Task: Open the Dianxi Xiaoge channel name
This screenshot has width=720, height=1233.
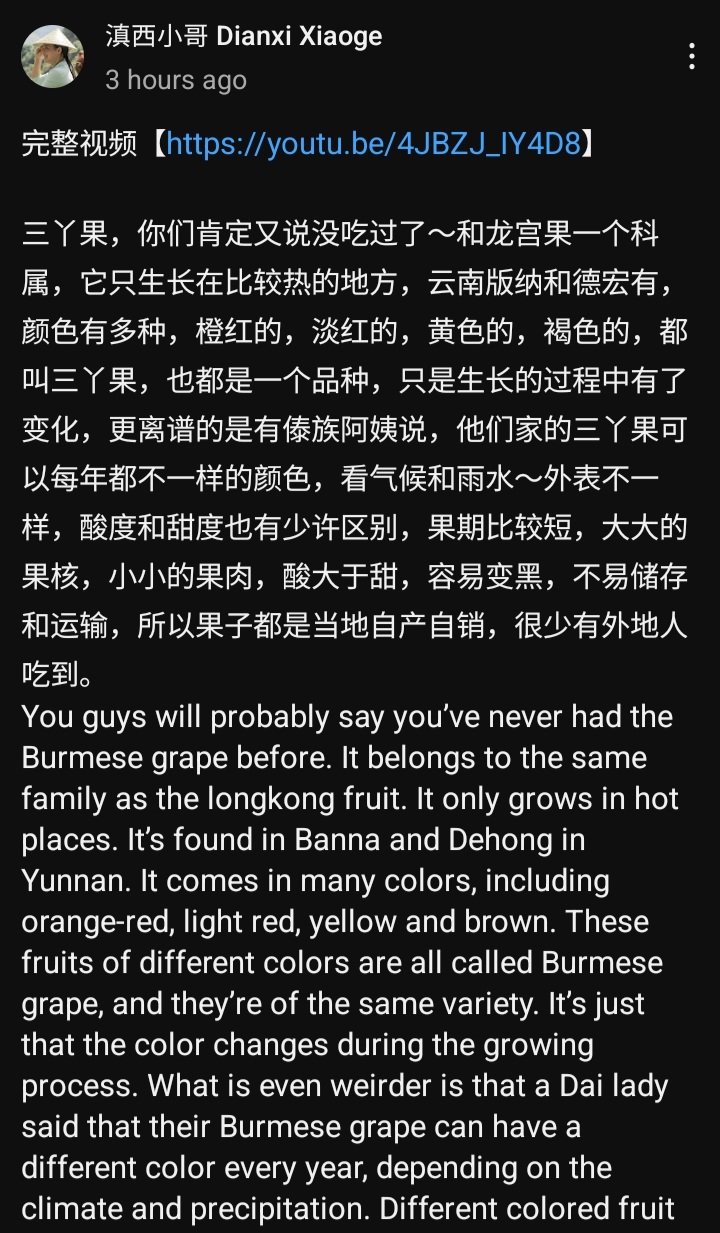Action: [x=244, y=37]
